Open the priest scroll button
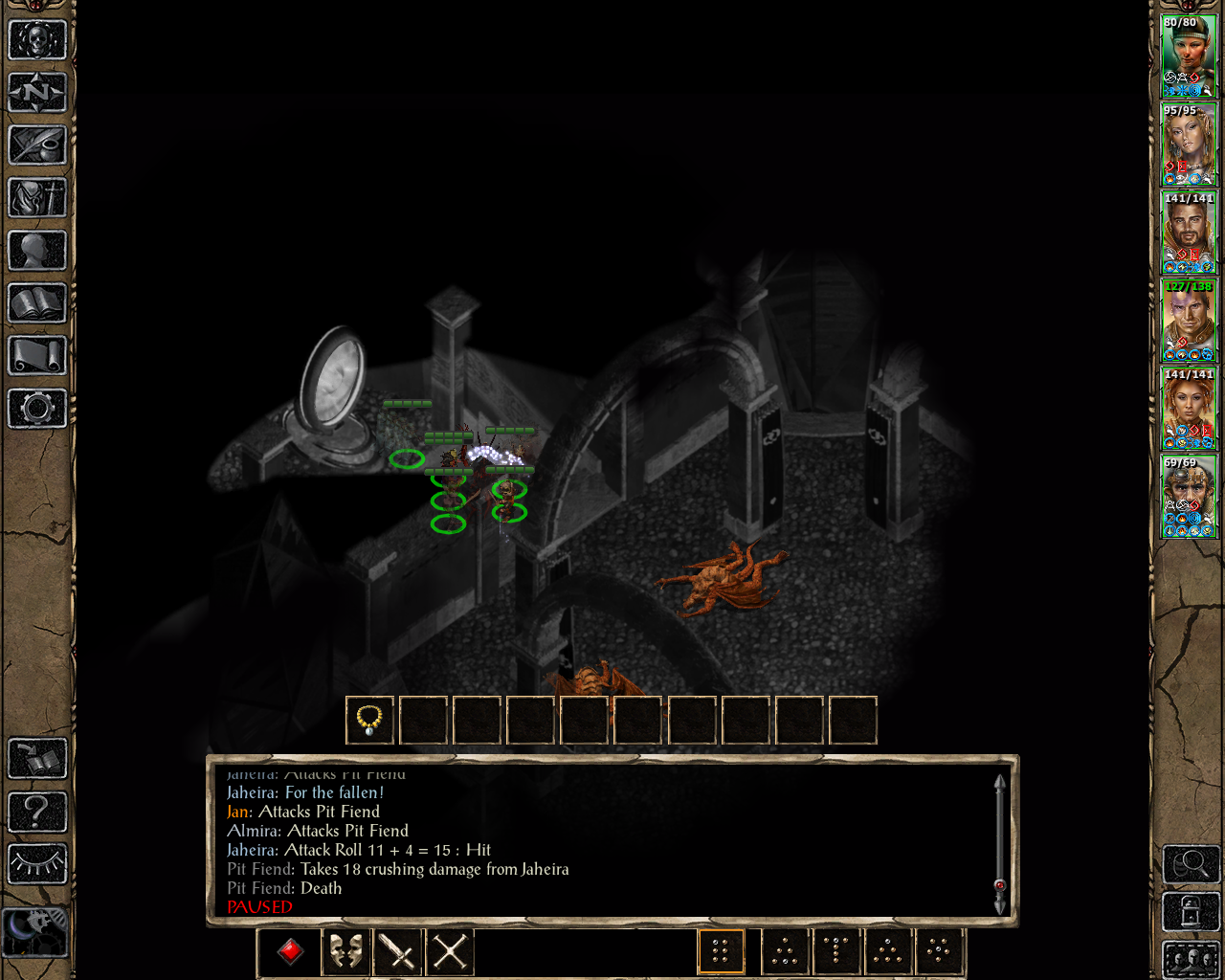 click(37, 356)
